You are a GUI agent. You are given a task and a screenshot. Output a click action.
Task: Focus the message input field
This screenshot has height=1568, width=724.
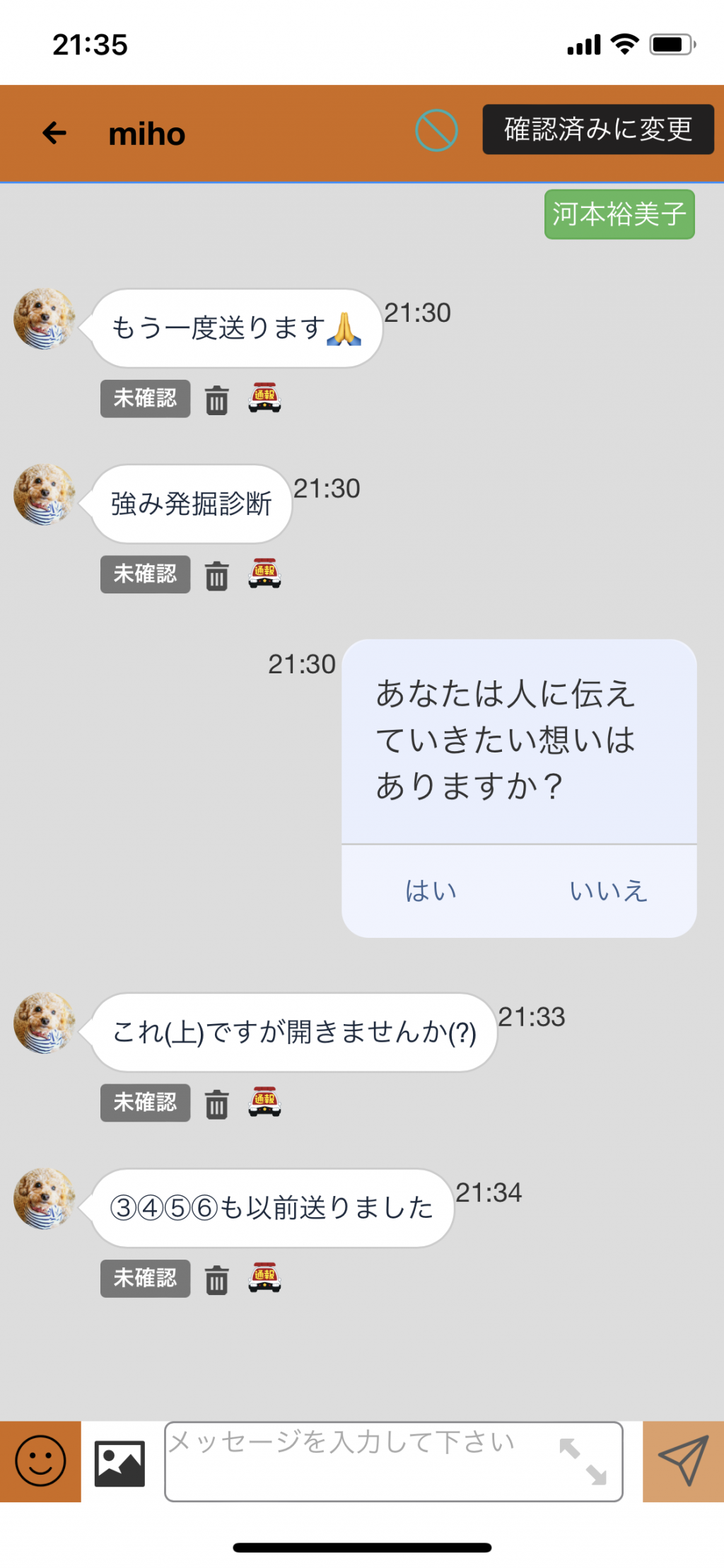point(394,1461)
